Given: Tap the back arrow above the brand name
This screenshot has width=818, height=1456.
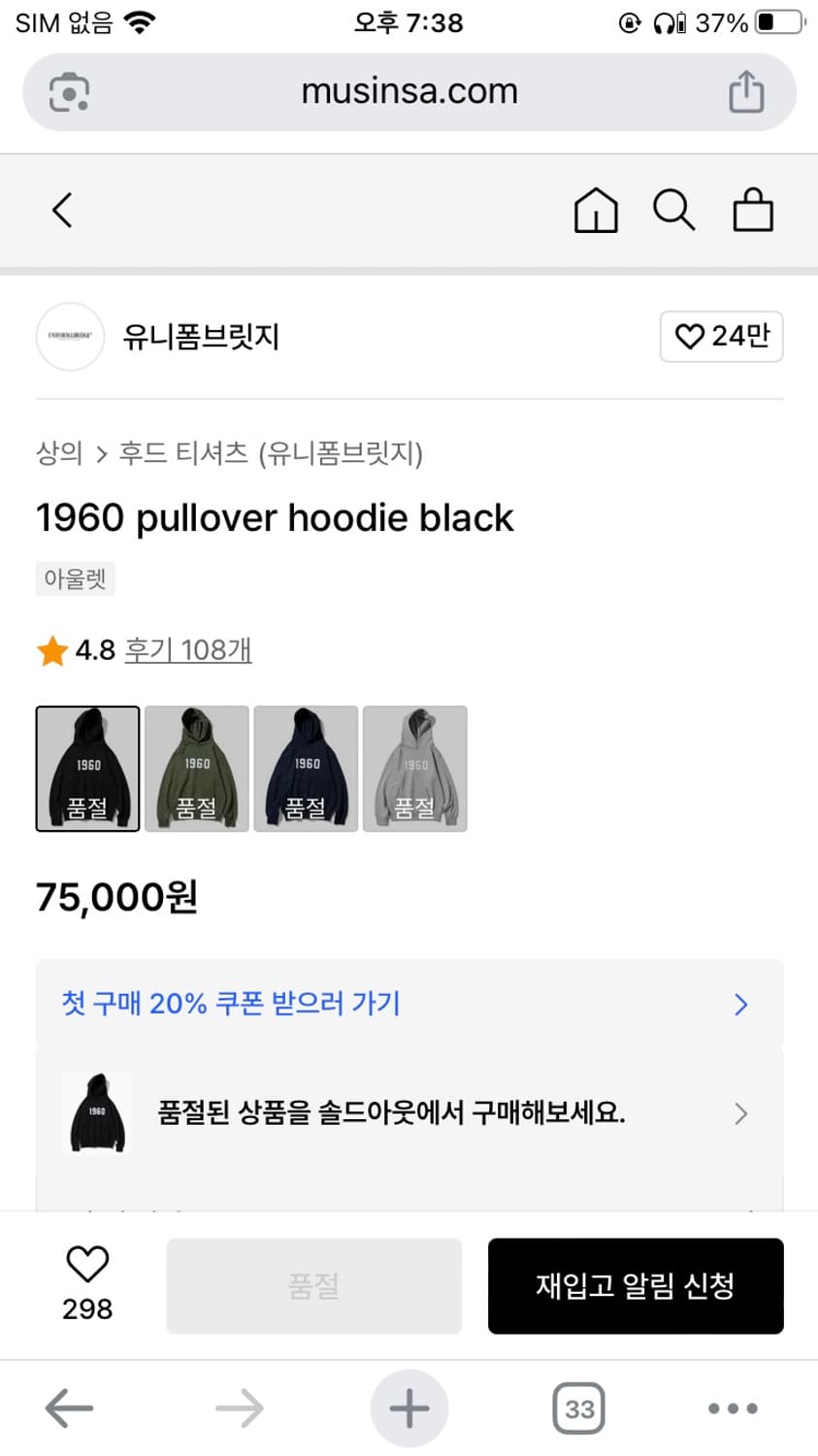Looking at the screenshot, I should [61, 210].
